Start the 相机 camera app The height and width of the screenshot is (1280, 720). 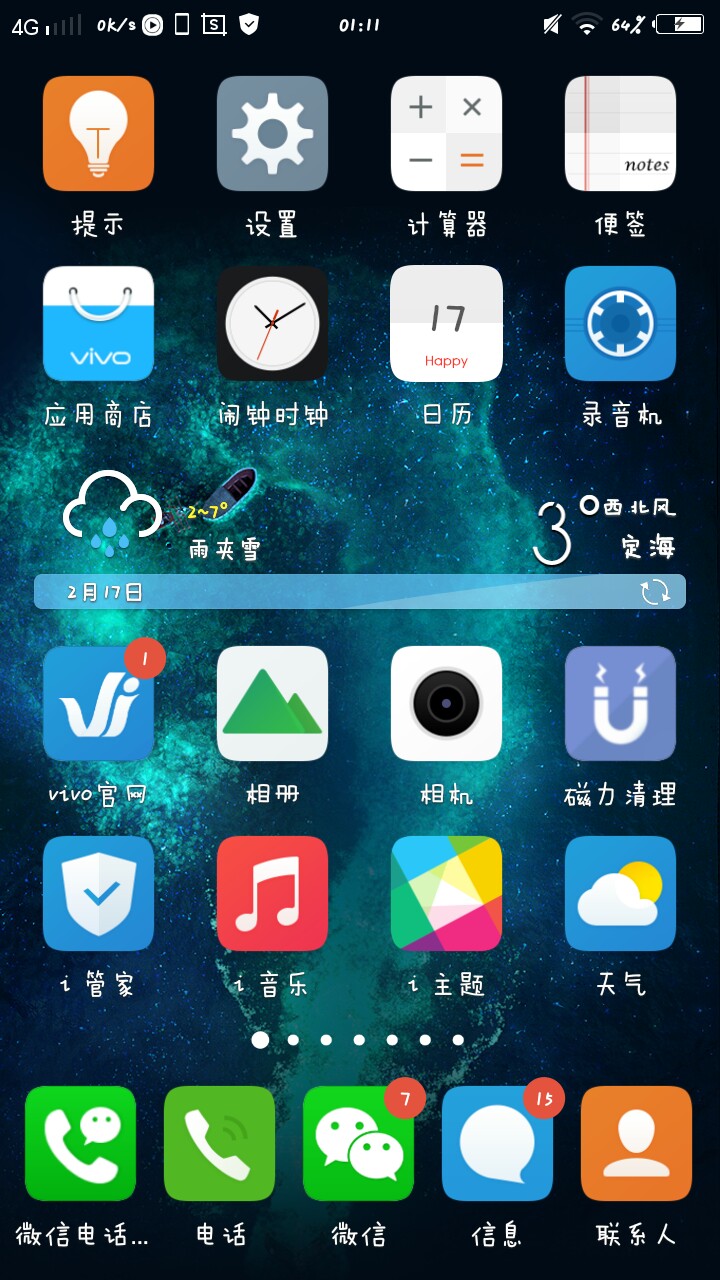[x=446, y=703]
